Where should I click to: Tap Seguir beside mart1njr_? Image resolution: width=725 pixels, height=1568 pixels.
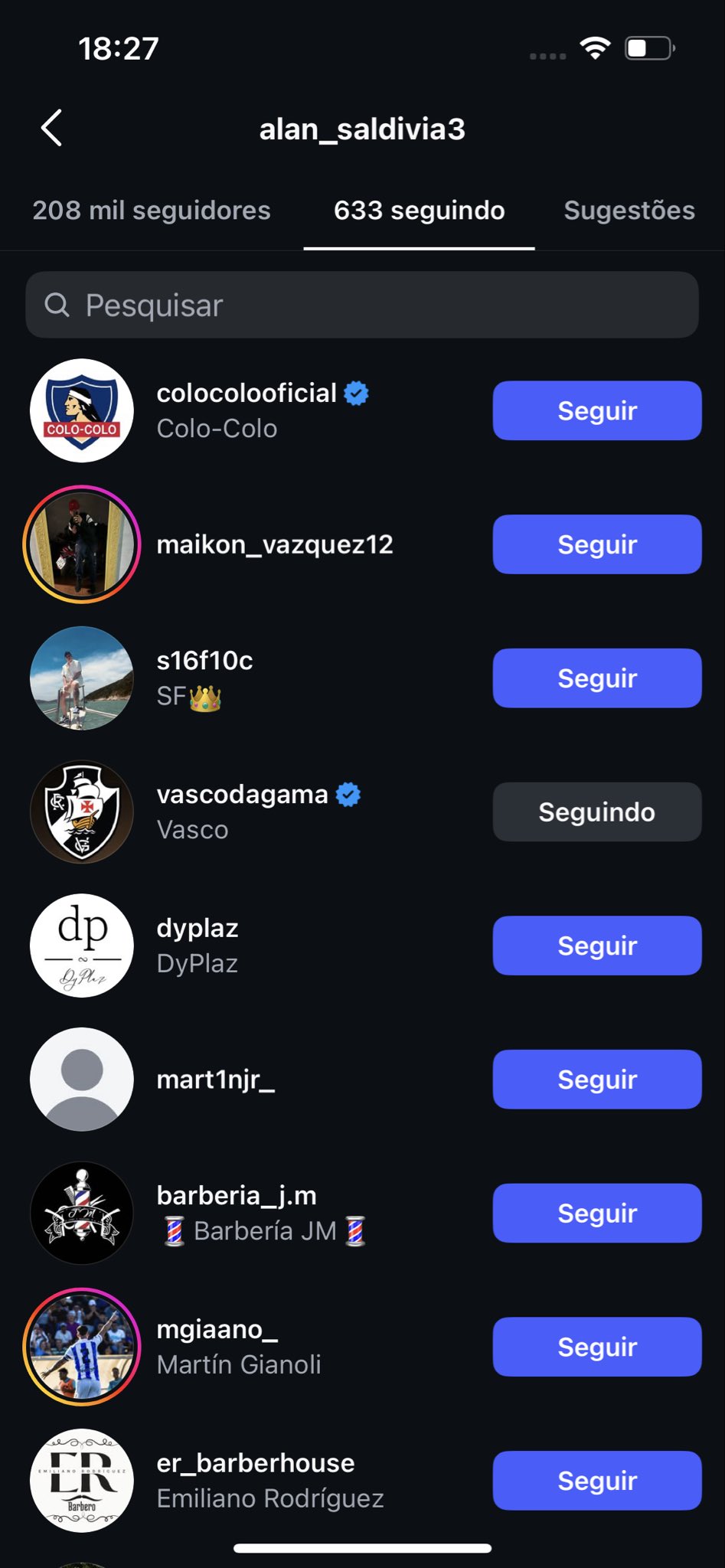point(596,1080)
